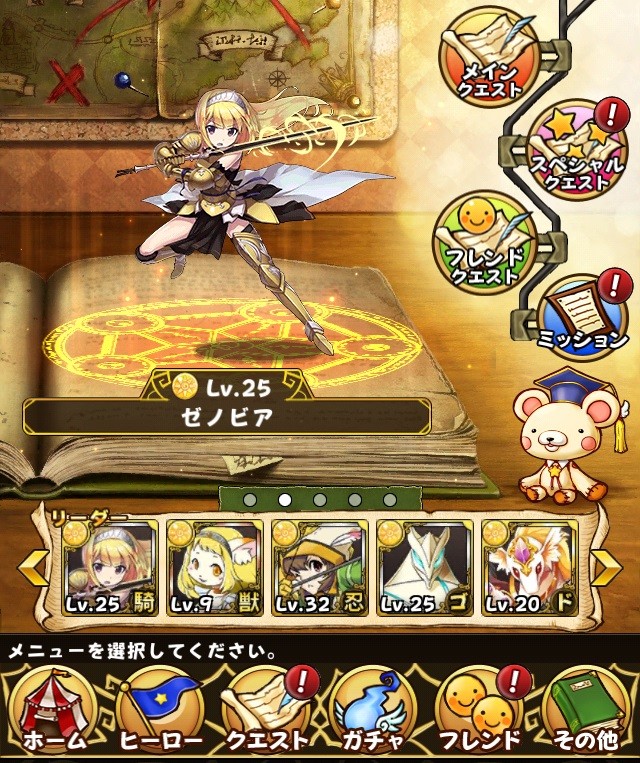Image resolution: width=640 pixels, height=763 pixels.
Task: Switch to the フレンド tab
Action: pyautogui.click(x=481, y=712)
